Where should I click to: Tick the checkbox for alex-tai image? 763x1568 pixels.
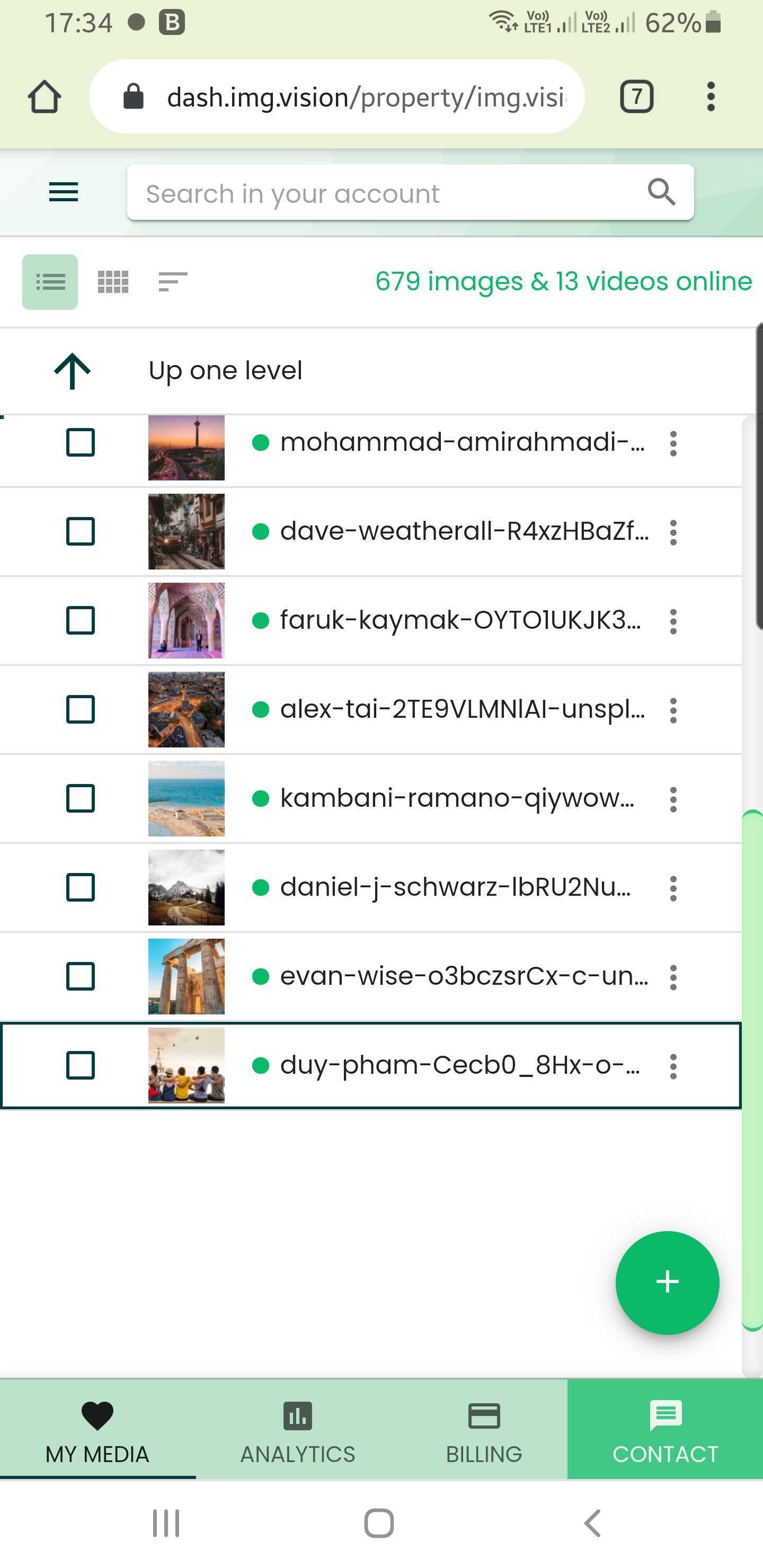[x=81, y=710]
